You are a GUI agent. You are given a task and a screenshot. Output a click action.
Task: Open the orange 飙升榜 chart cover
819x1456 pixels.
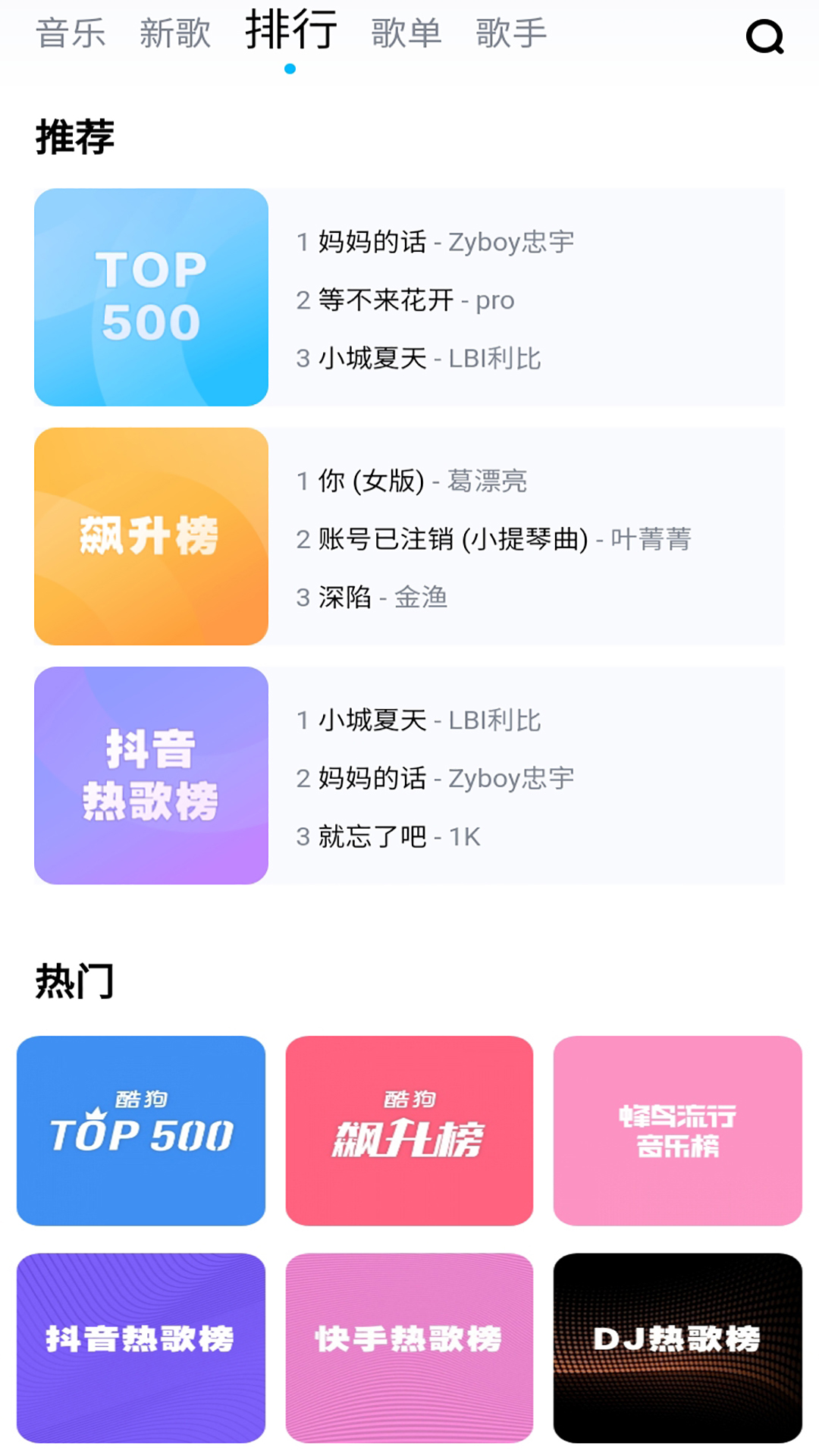(x=151, y=536)
